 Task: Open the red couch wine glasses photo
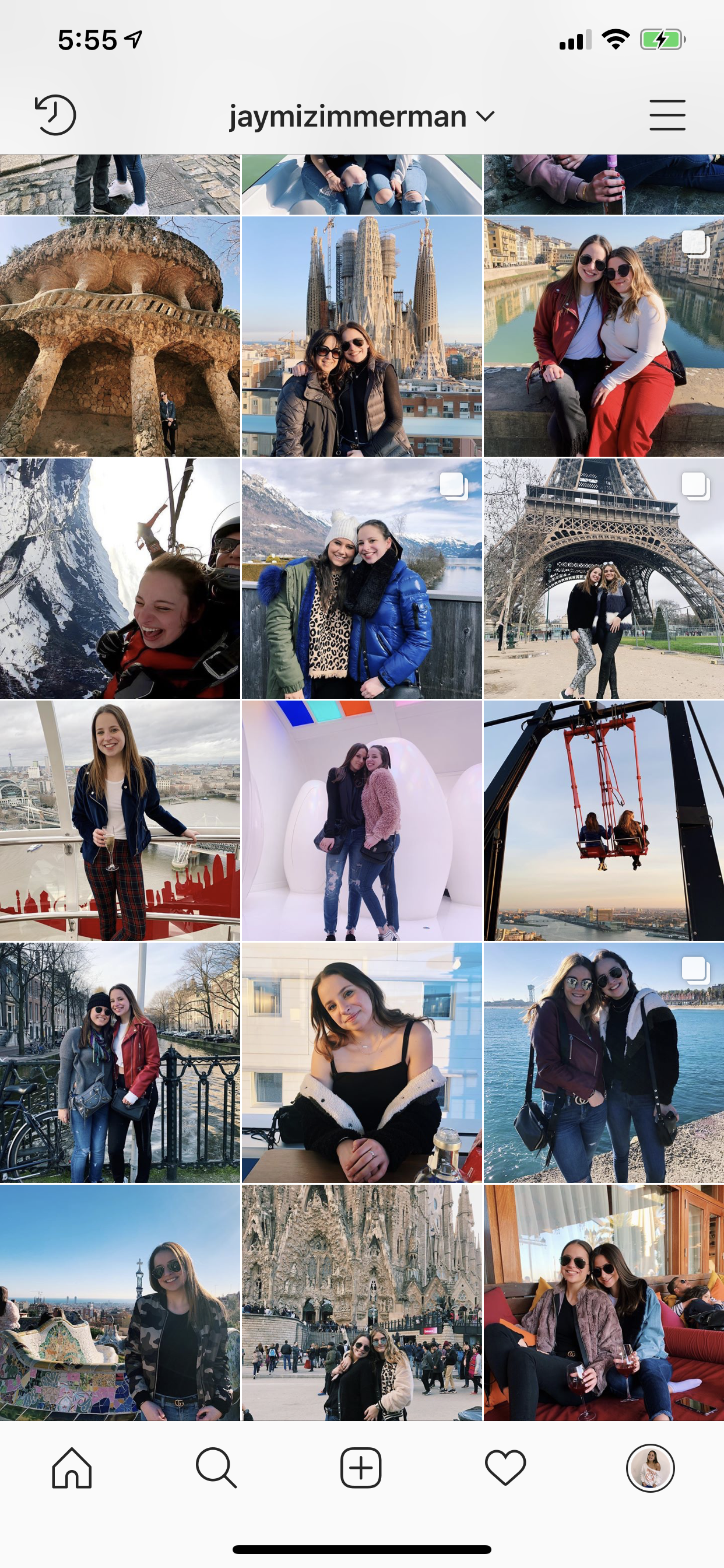click(x=603, y=1303)
